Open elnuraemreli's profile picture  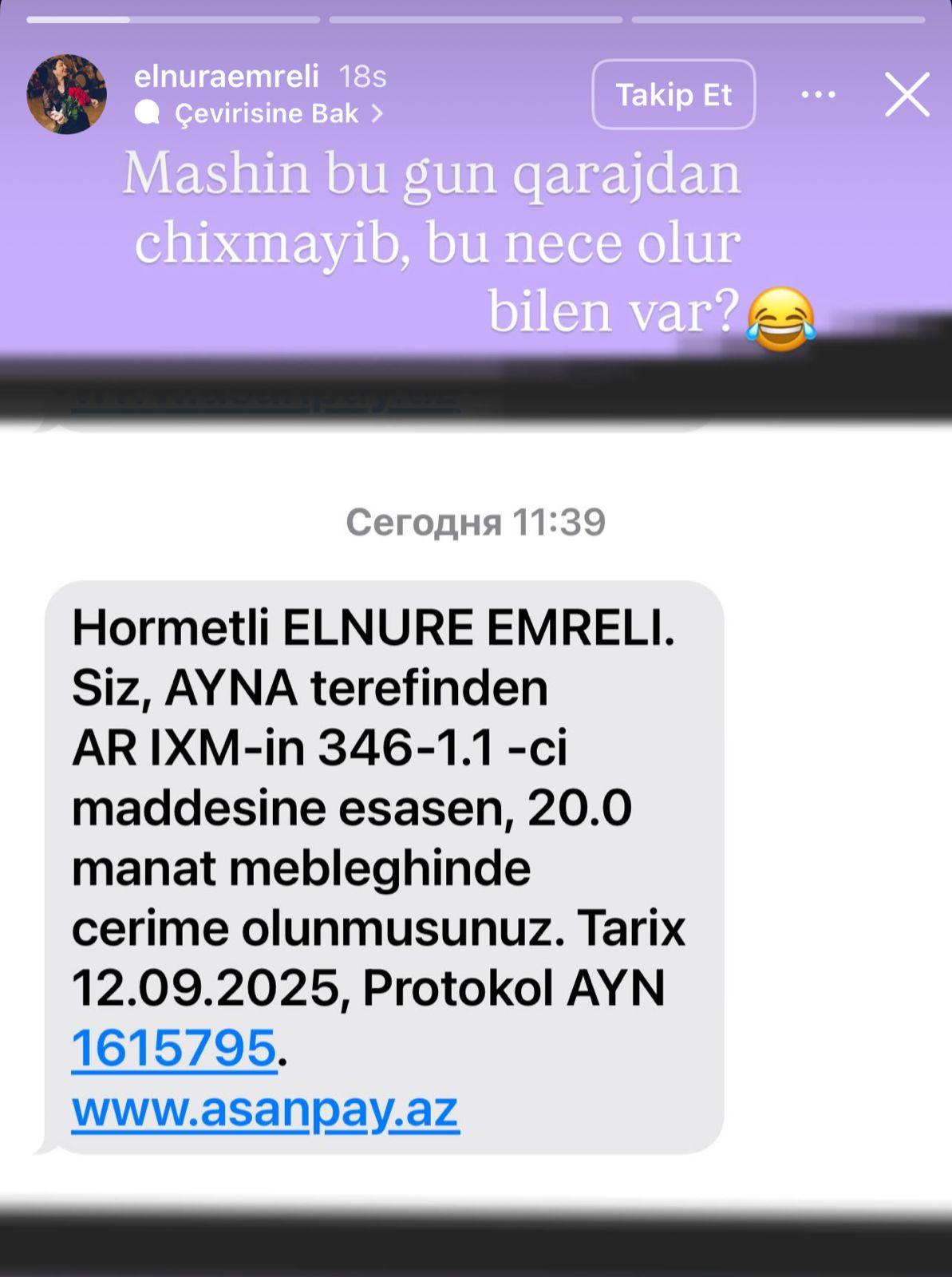(66, 94)
